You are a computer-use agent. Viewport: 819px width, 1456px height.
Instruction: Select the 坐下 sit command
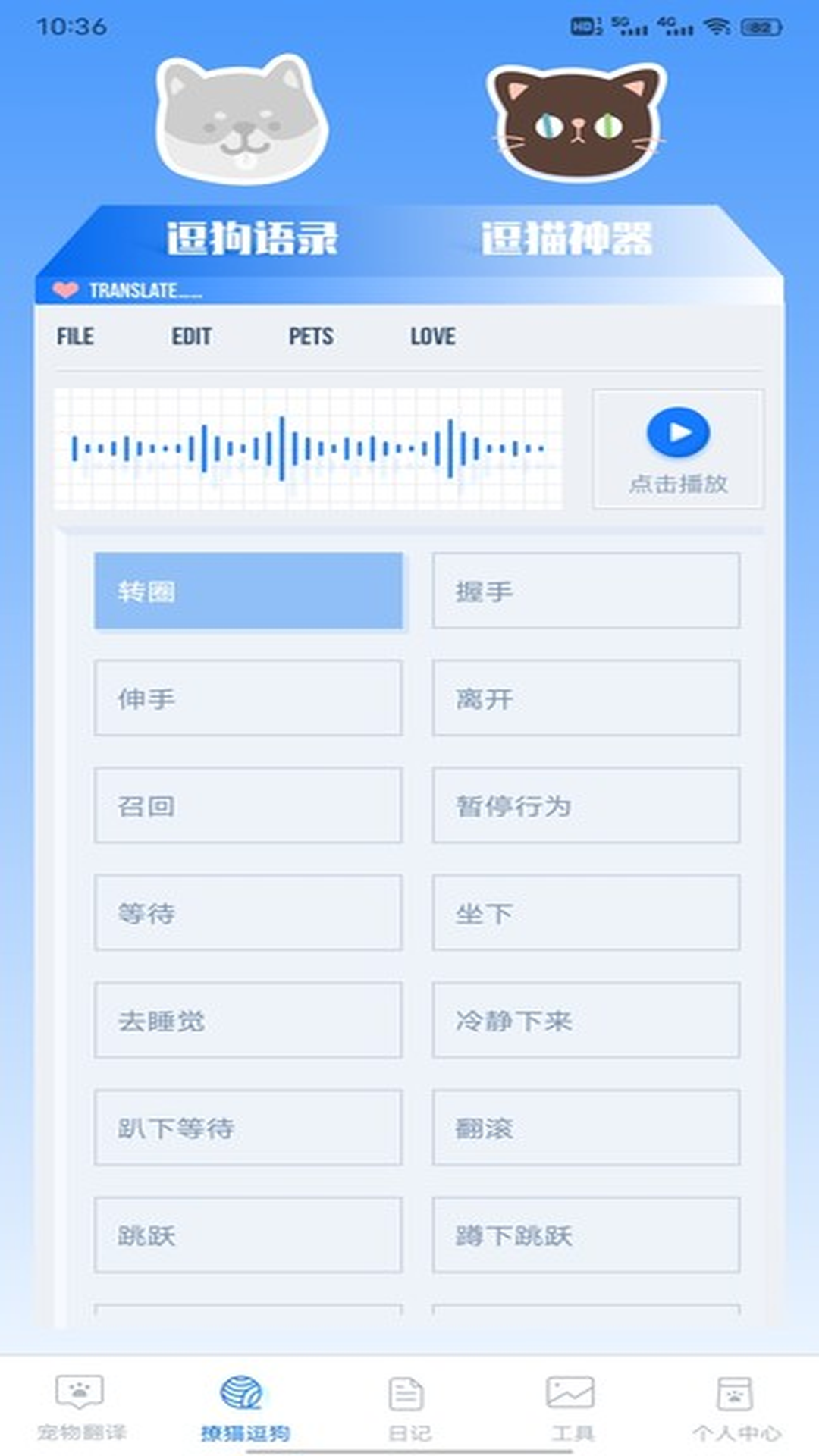585,912
